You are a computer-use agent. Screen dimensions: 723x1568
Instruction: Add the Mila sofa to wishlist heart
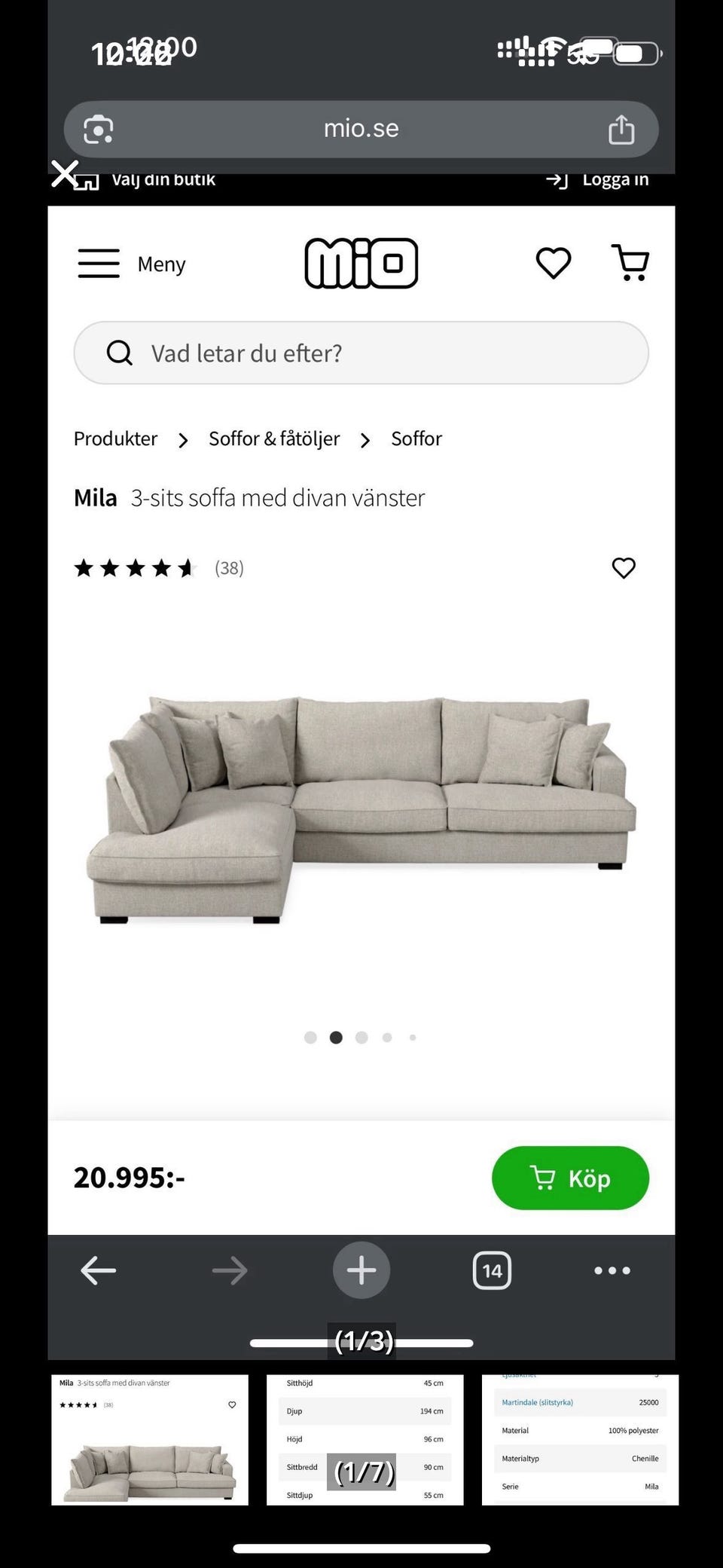[624, 568]
